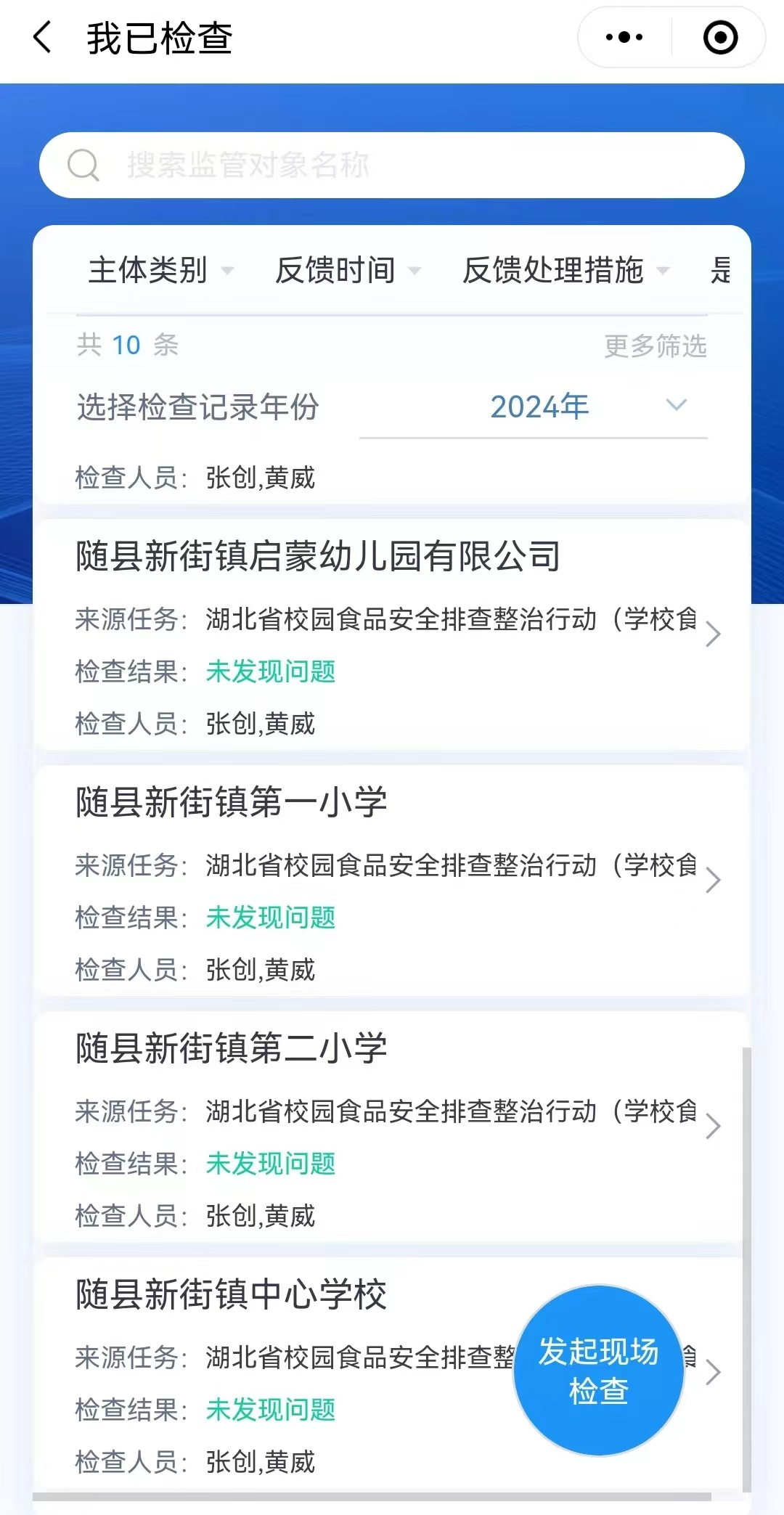Expand the 主体类别 filter
784x1515 pixels.
[x=160, y=271]
